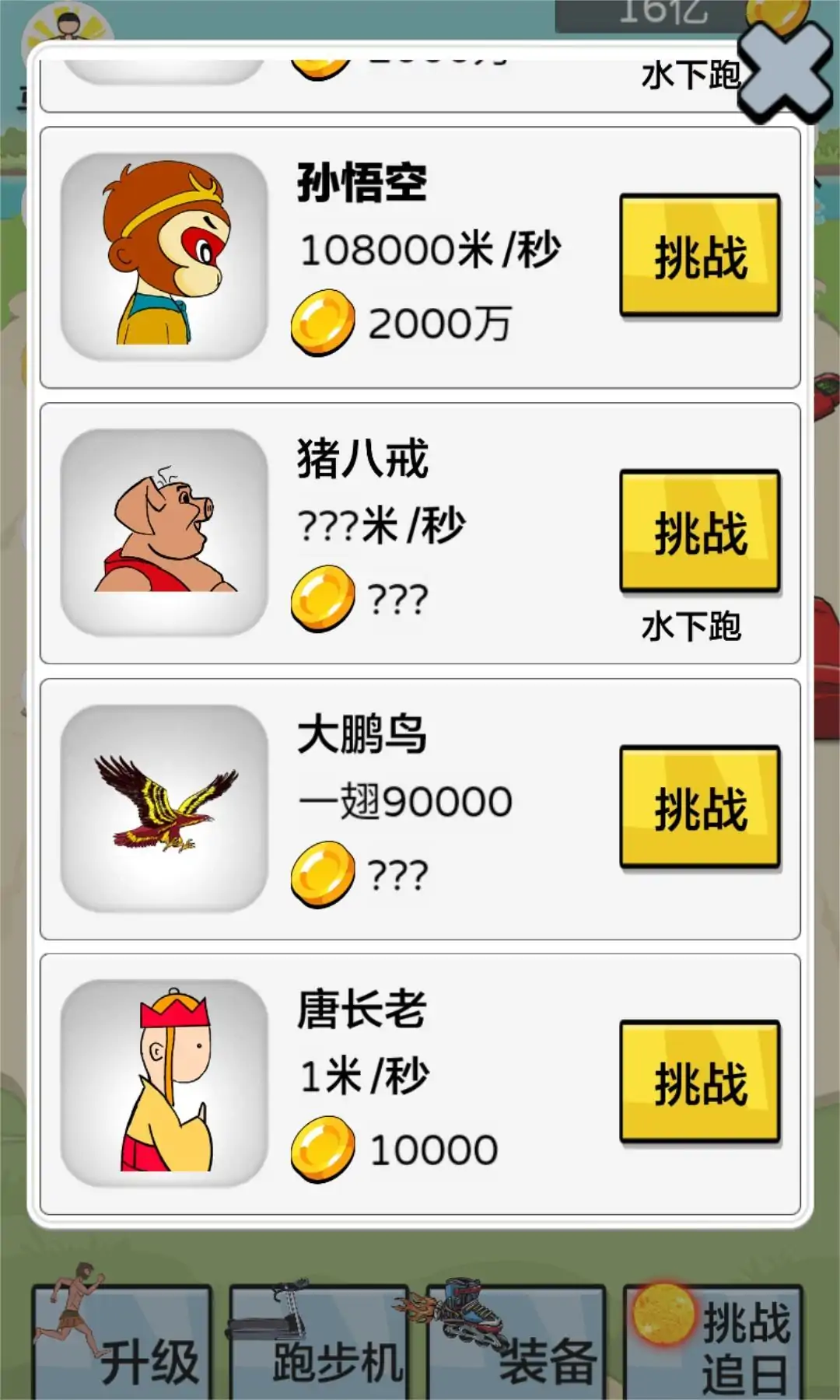Challenge 大鹏鸟 with the 挑战 button
Image resolution: width=840 pixels, height=1400 pixels.
click(x=700, y=807)
